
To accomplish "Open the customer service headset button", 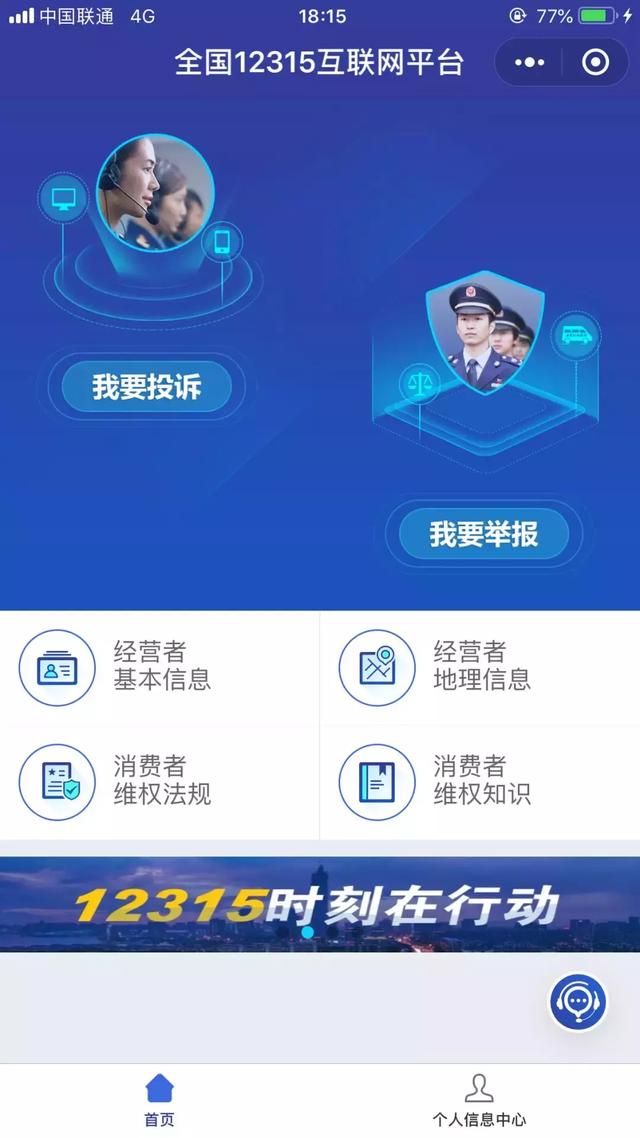I will coord(578,1001).
